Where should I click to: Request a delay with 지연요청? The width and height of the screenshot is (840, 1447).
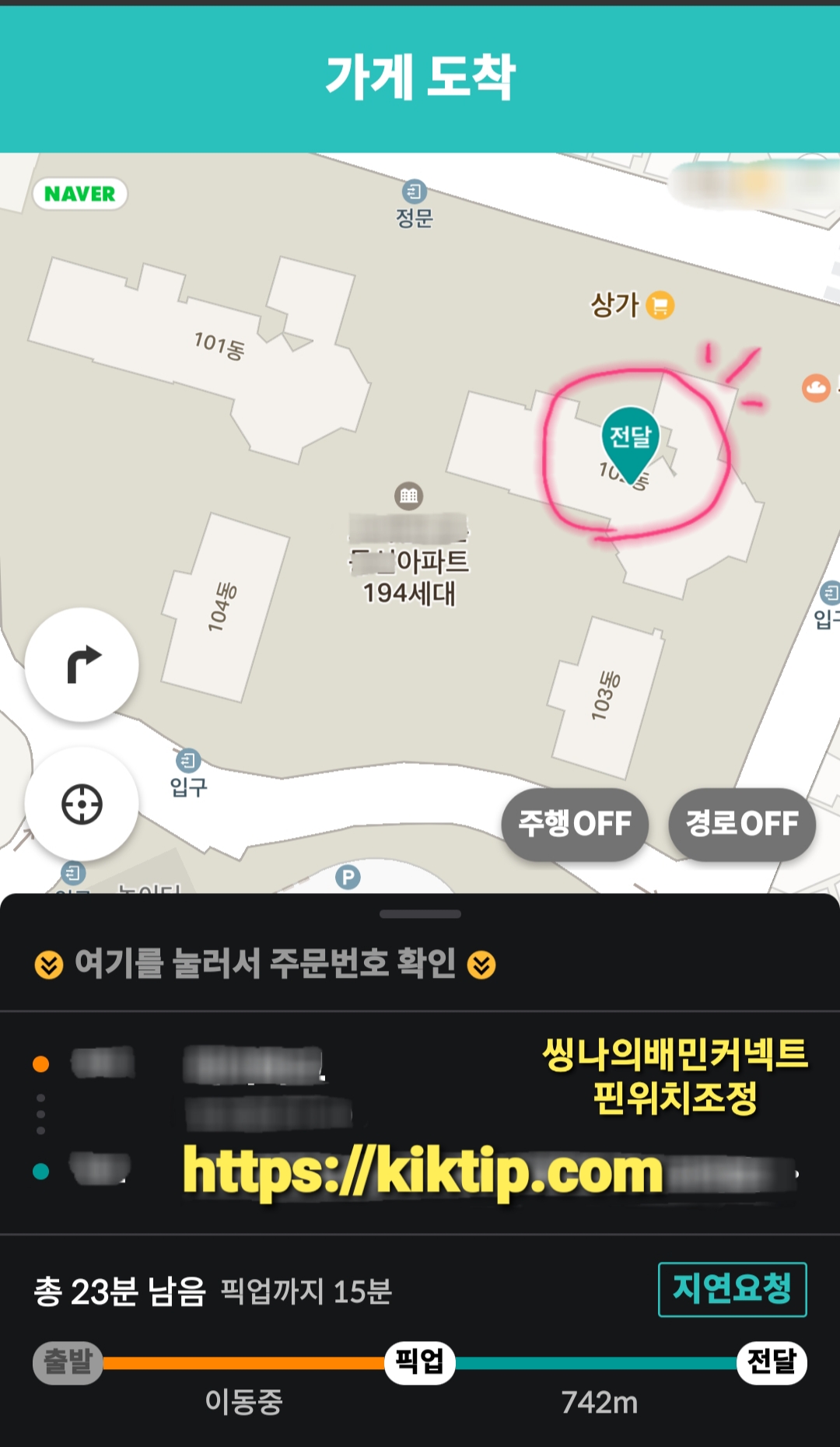pos(731,1289)
